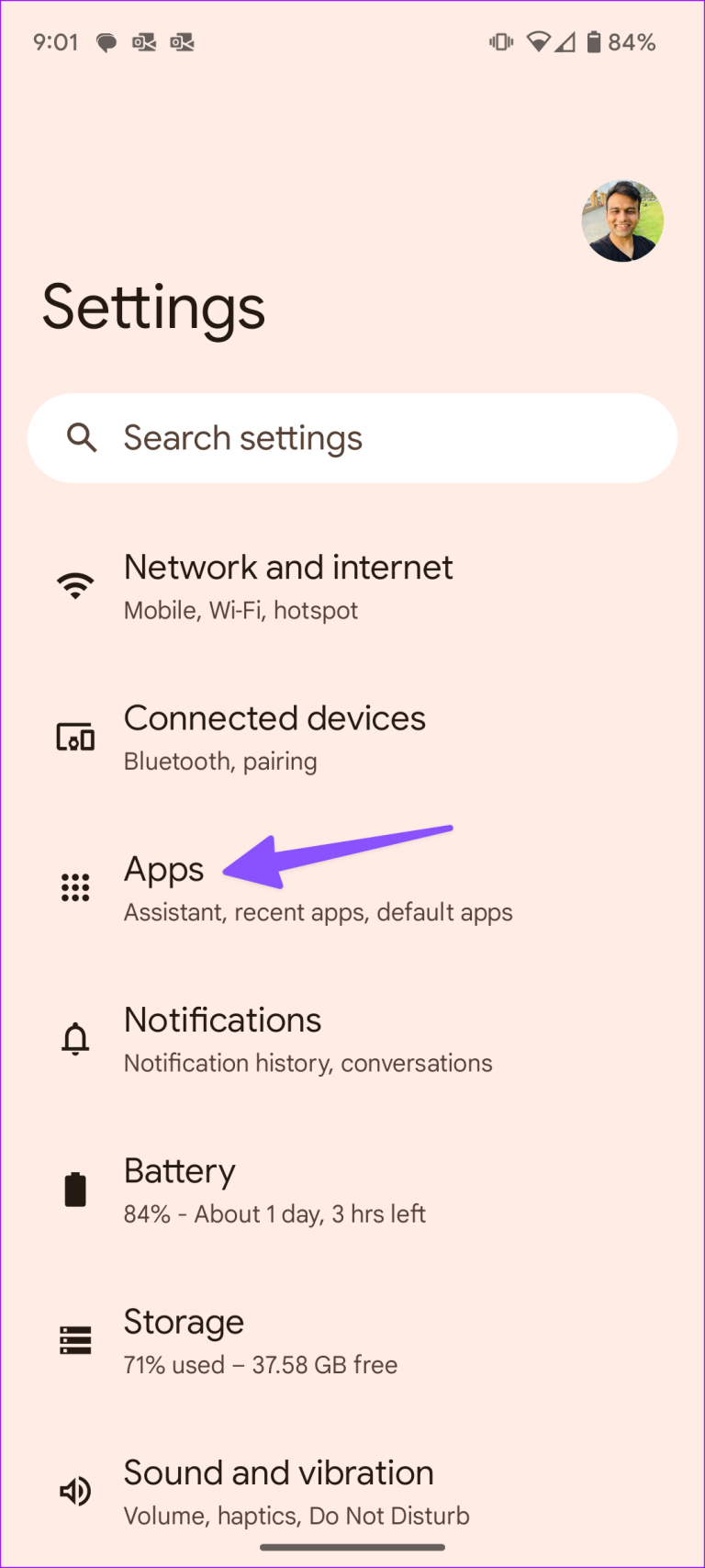Click the Connected devices icon
The height and width of the screenshot is (1568, 705).
coord(74,736)
